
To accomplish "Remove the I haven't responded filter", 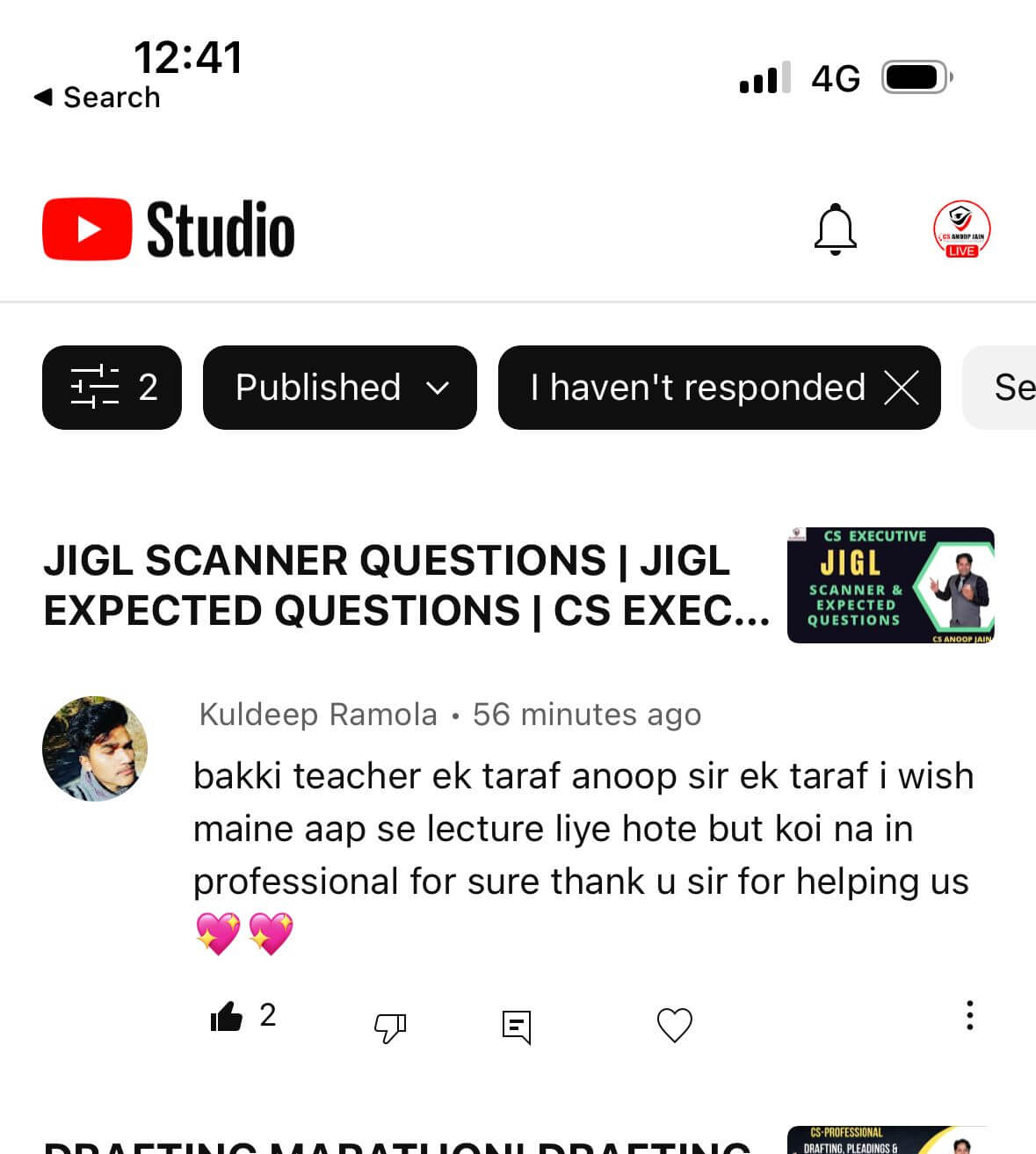I will (x=902, y=388).
